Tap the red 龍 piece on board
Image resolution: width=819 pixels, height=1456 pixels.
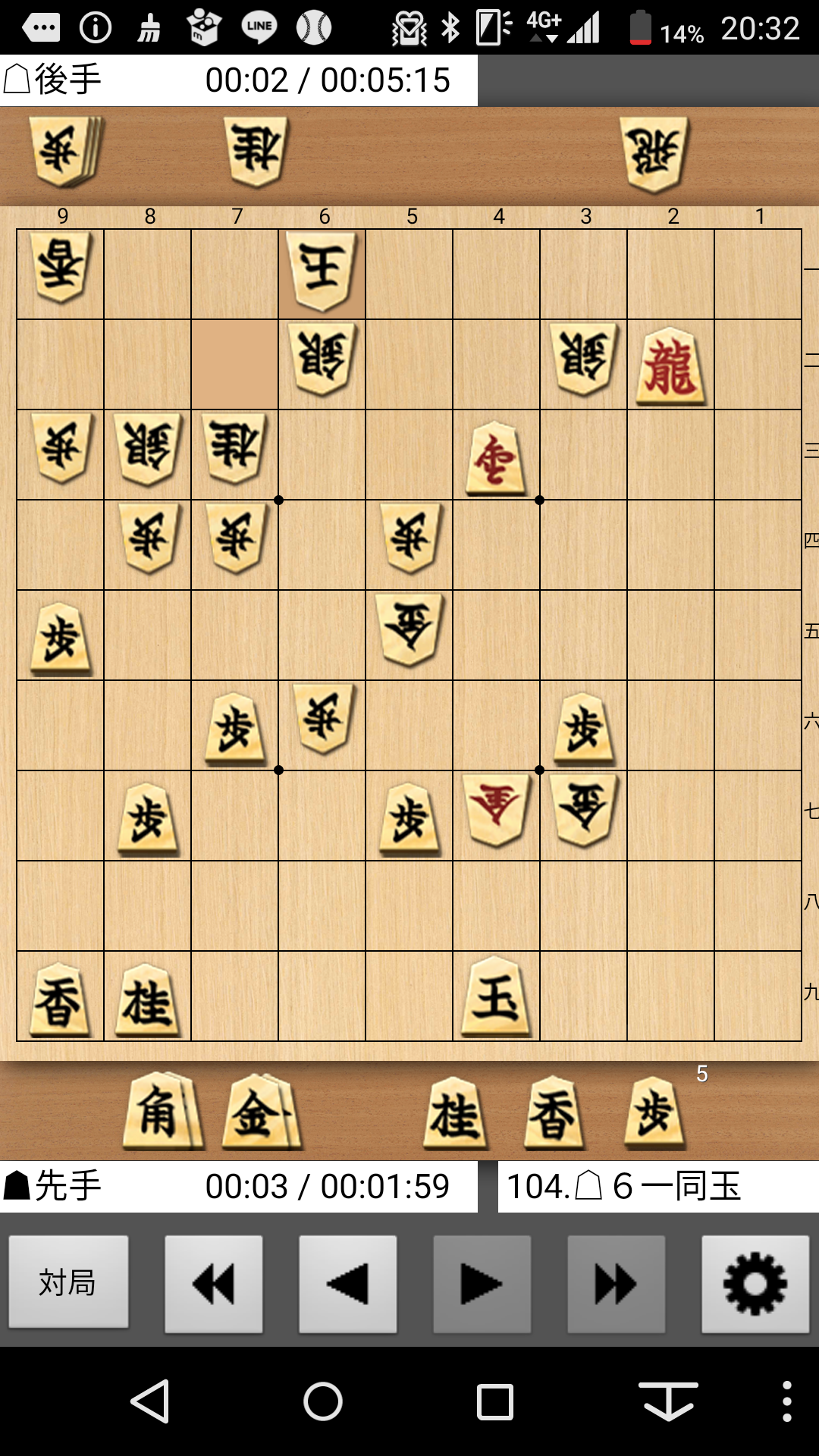point(670,366)
